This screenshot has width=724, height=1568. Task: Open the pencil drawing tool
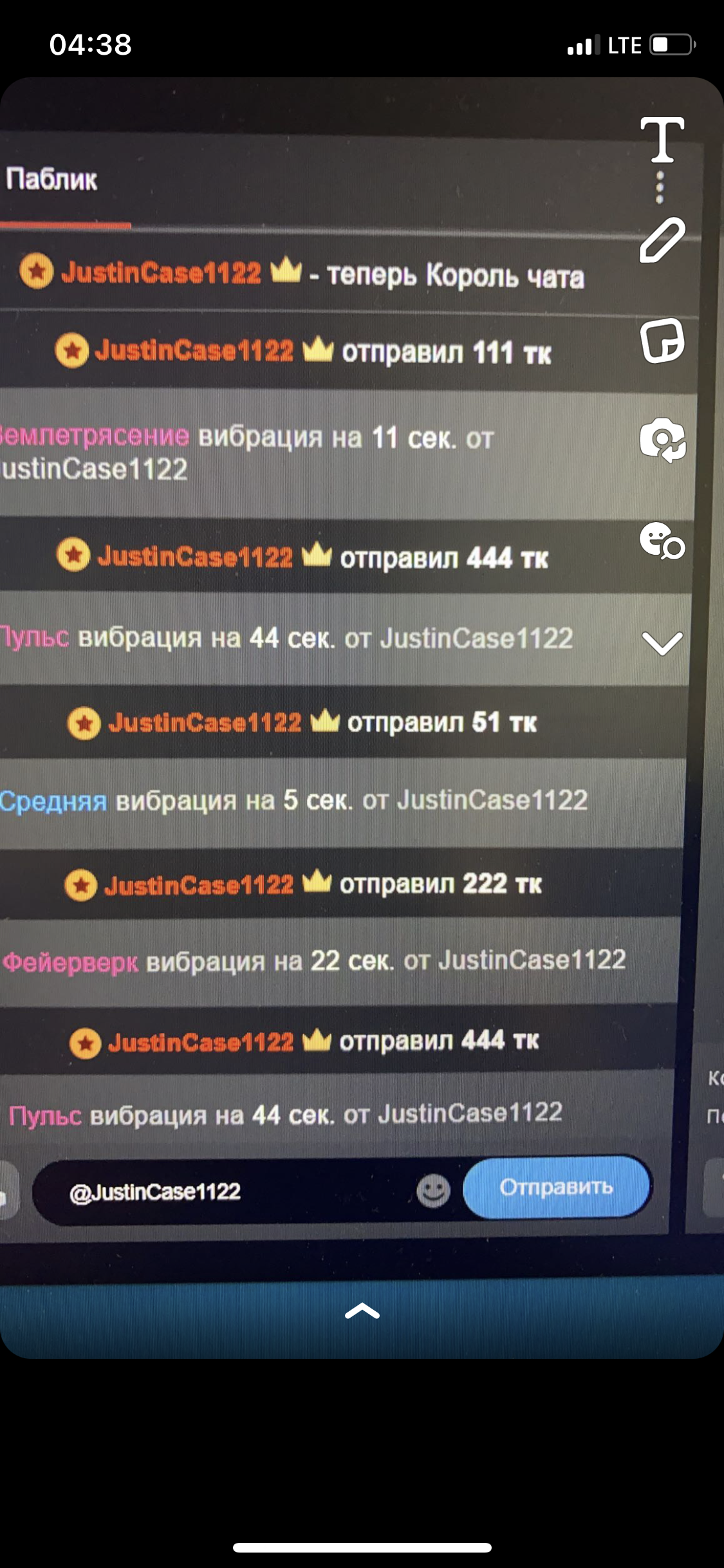pyautogui.click(x=662, y=240)
